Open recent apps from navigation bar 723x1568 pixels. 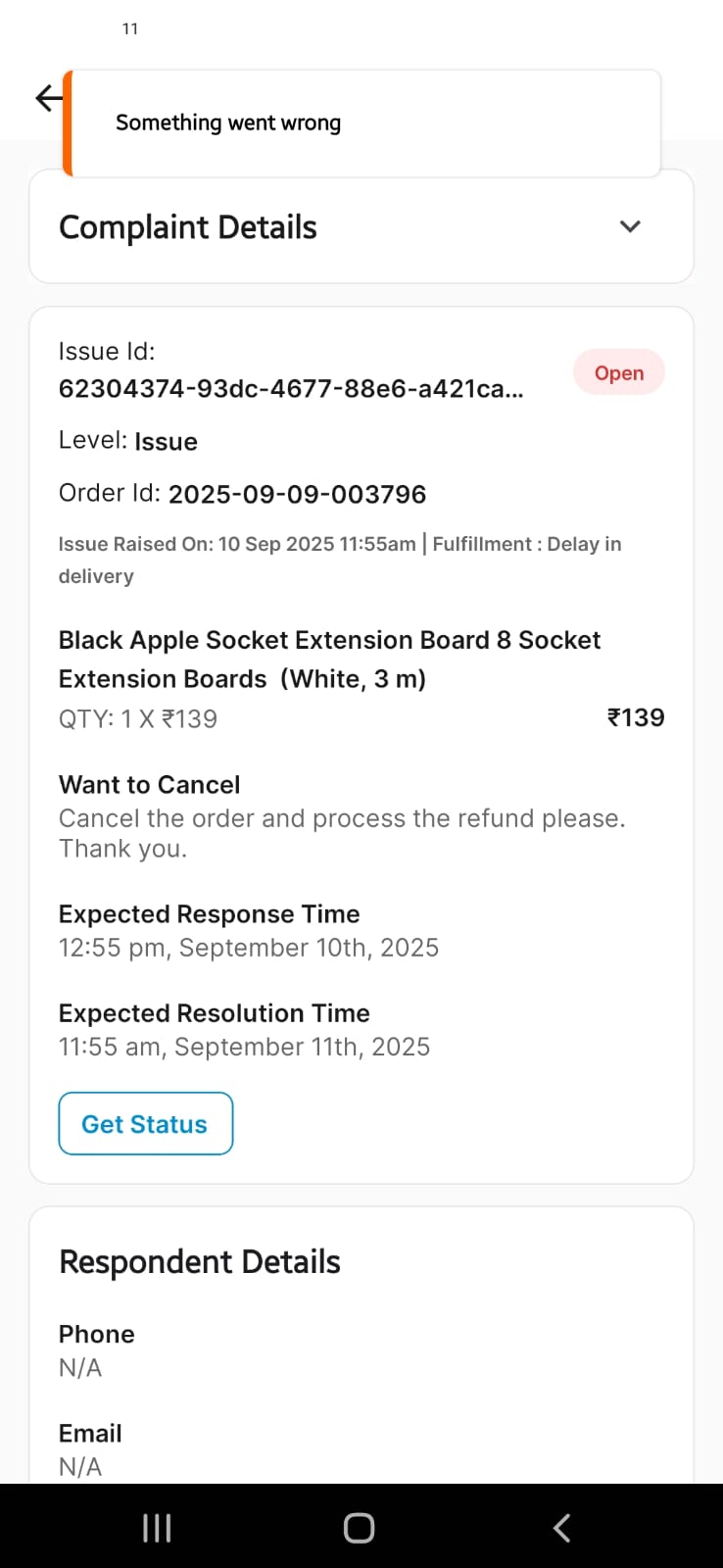tap(157, 1527)
